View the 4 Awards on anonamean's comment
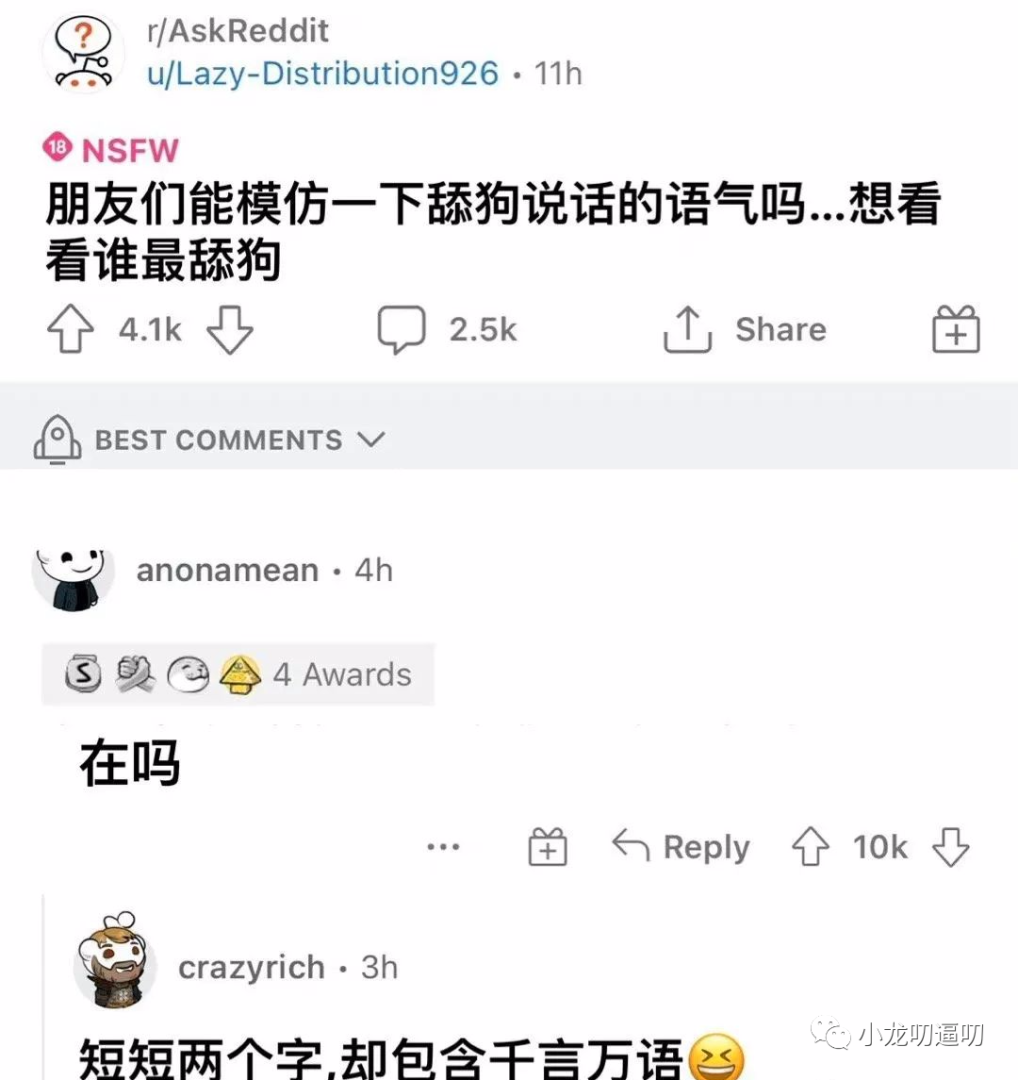This screenshot has height=1080, width=1018. 238,675
